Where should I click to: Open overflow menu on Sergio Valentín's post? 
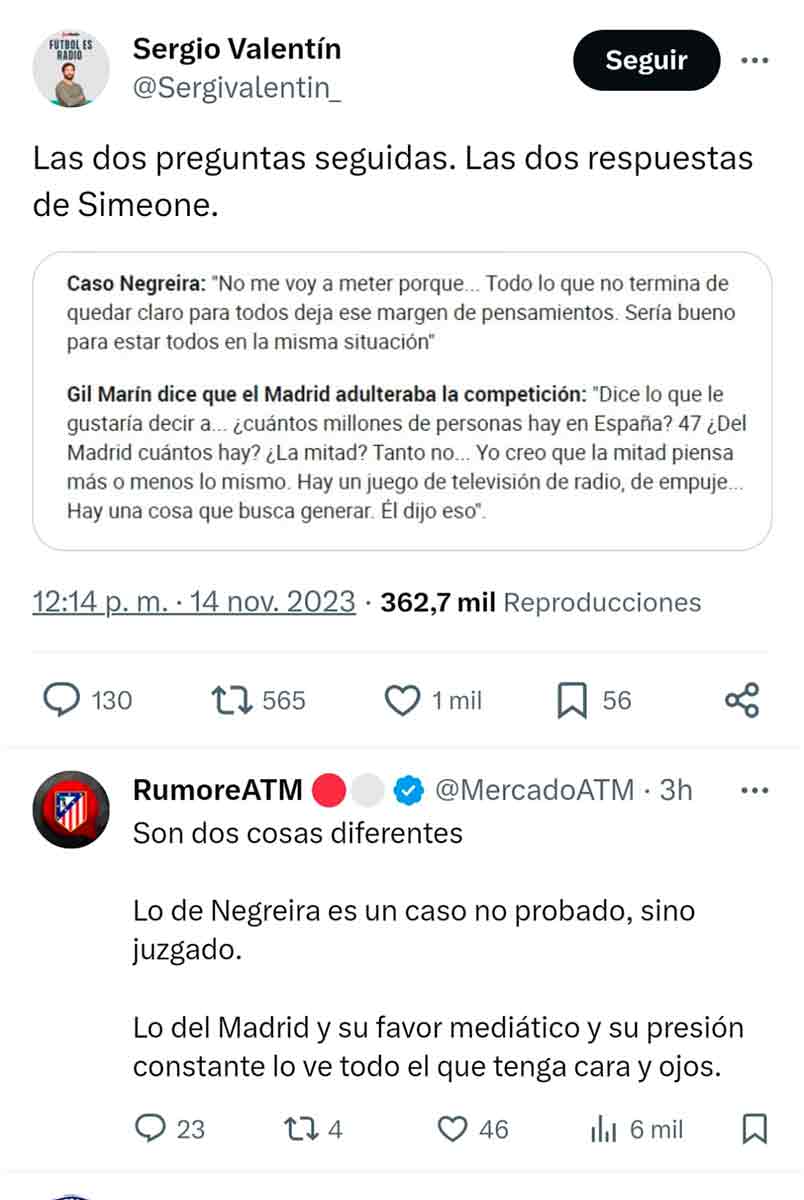[755, 60]
